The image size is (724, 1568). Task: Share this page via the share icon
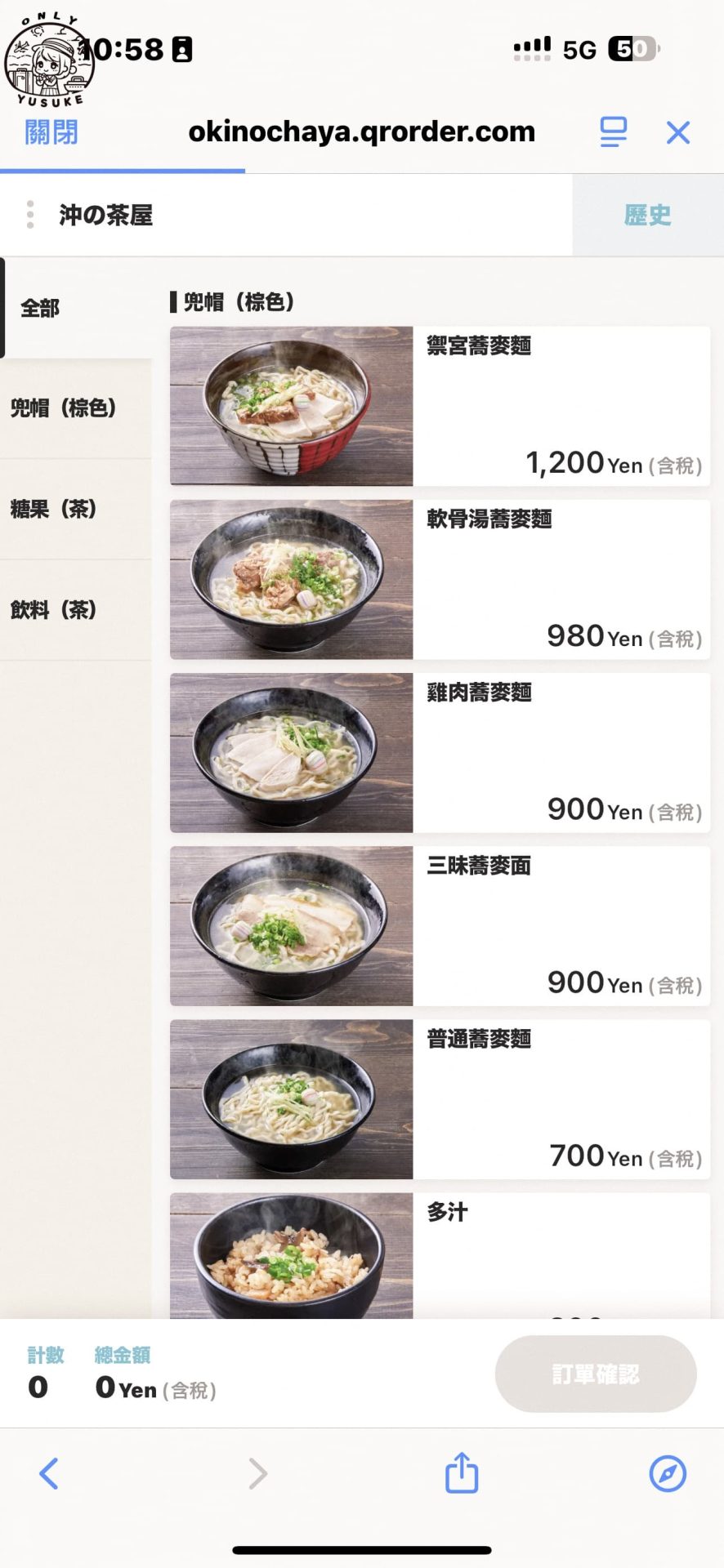point(462,1472)
